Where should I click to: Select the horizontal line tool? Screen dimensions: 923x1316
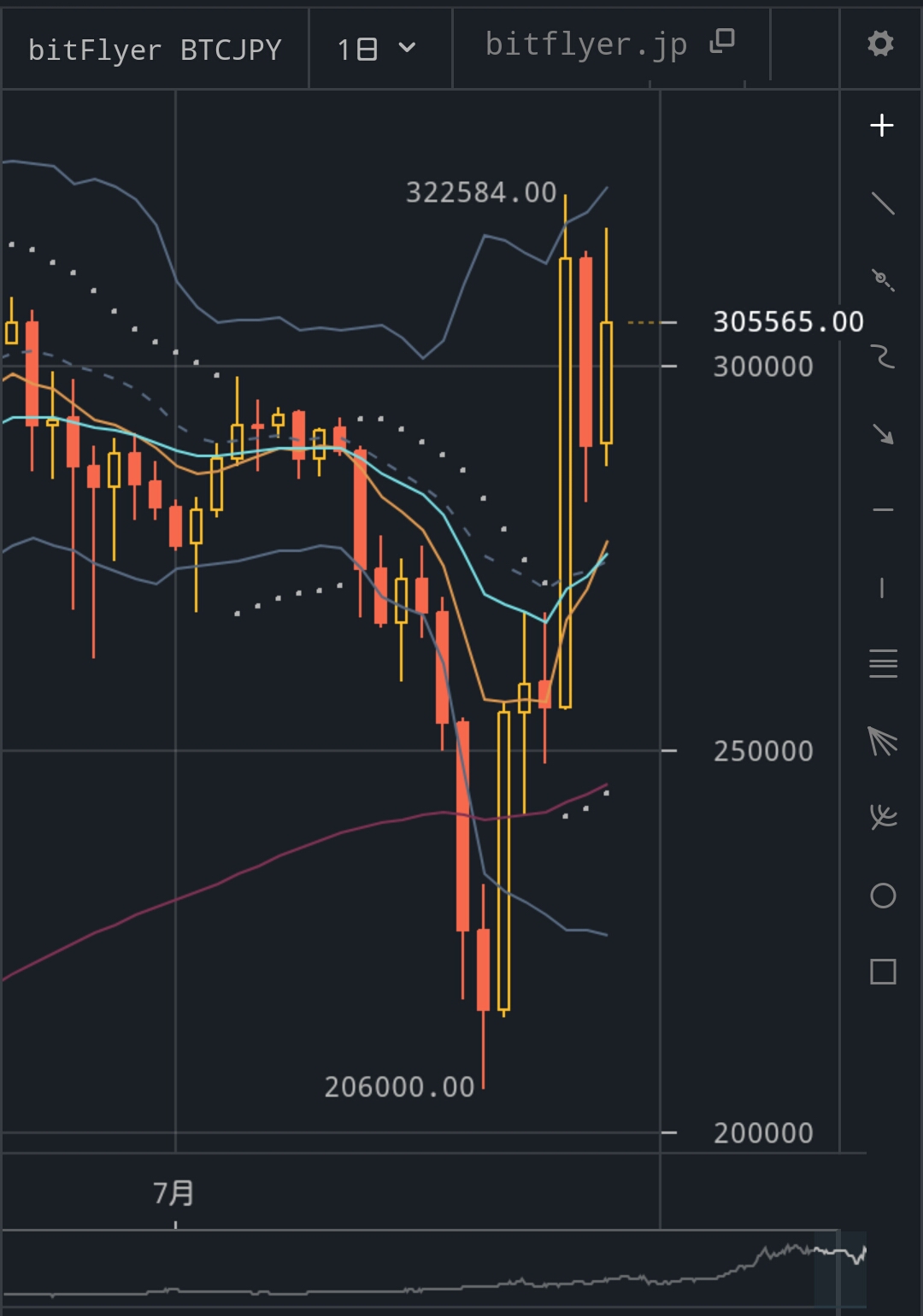(883, 510)
